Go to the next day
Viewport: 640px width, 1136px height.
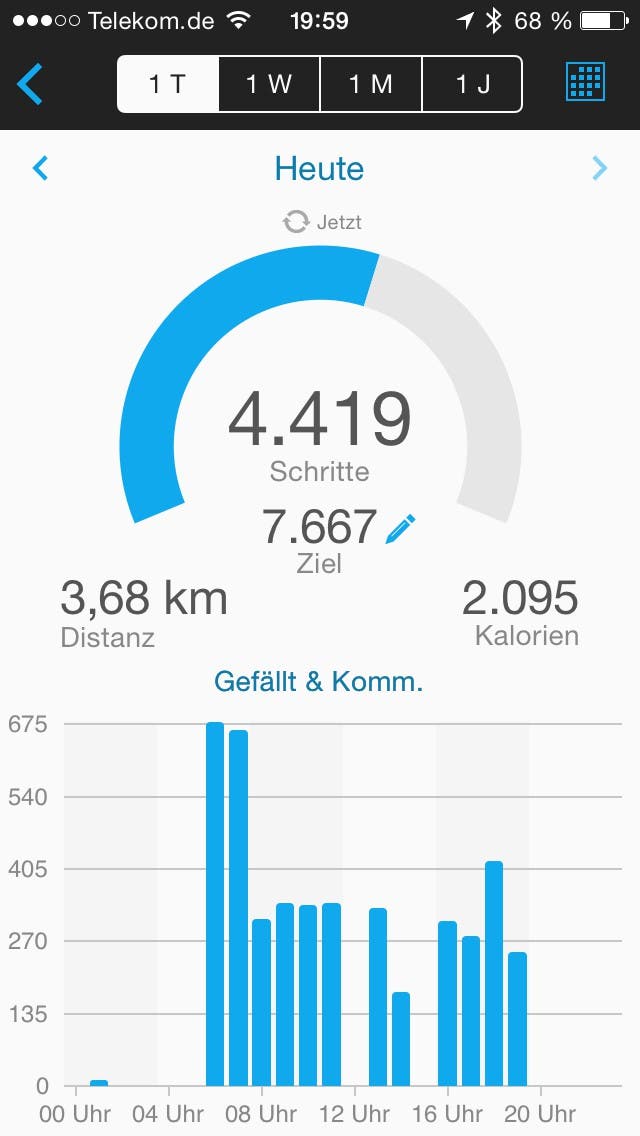coord(599,168)
